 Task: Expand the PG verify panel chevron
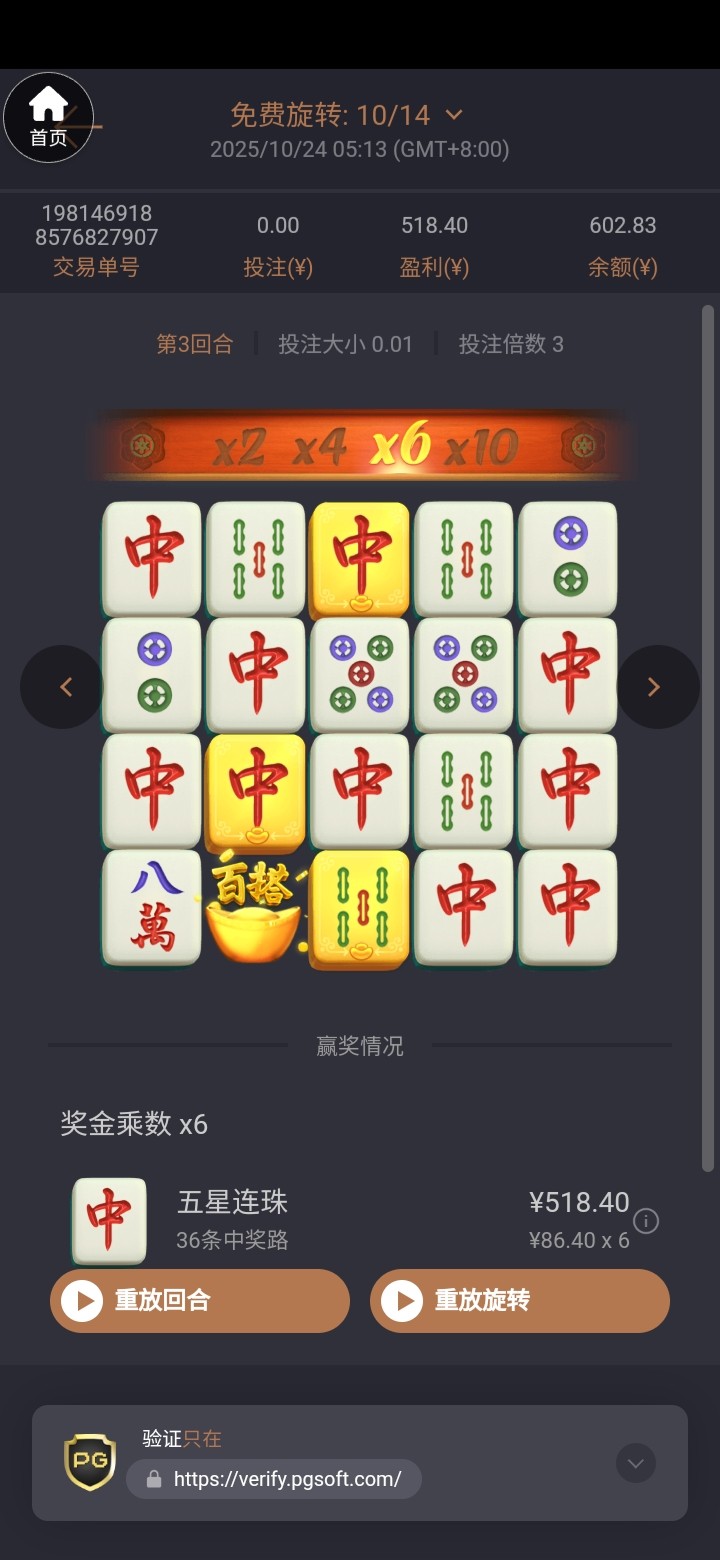(636, 1463)
